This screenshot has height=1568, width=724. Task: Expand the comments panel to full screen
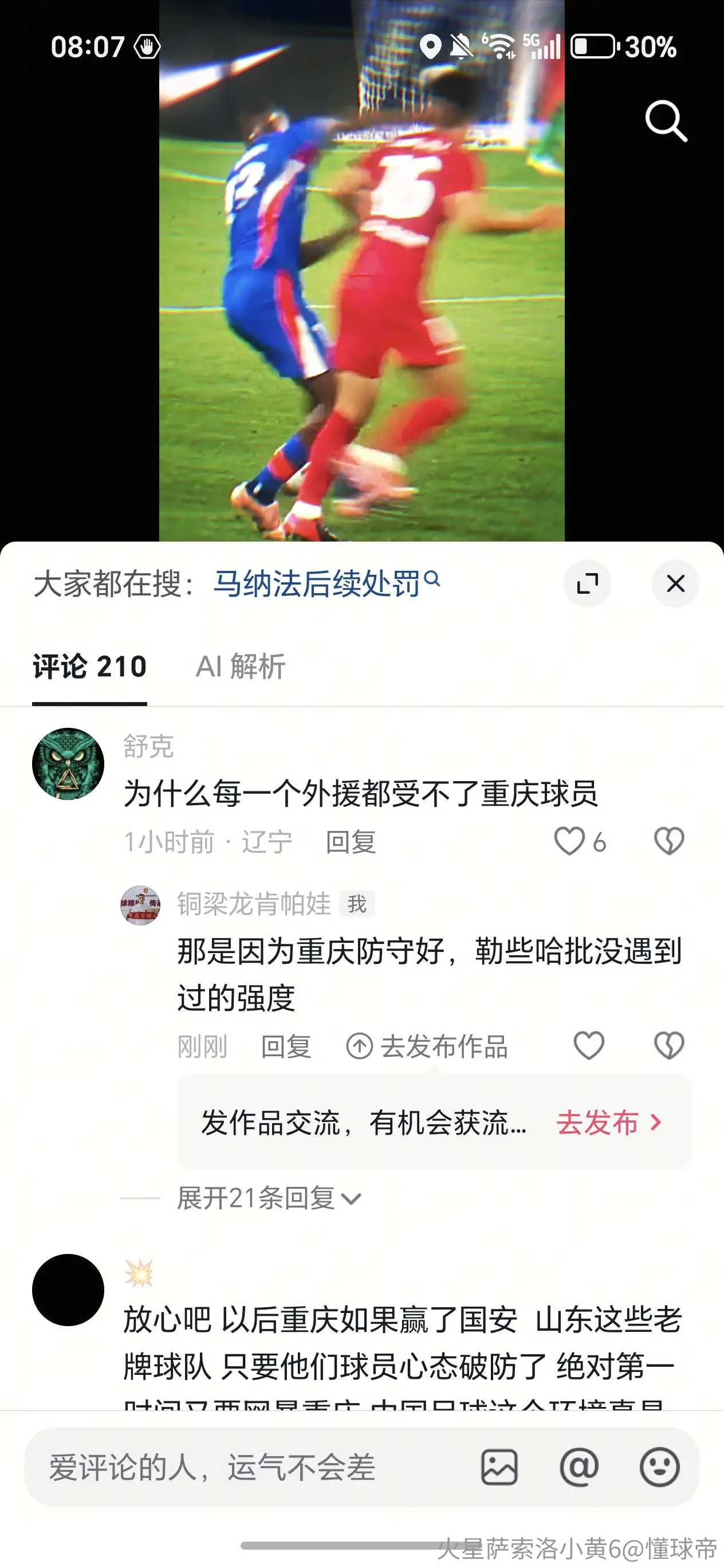[587, 584]
